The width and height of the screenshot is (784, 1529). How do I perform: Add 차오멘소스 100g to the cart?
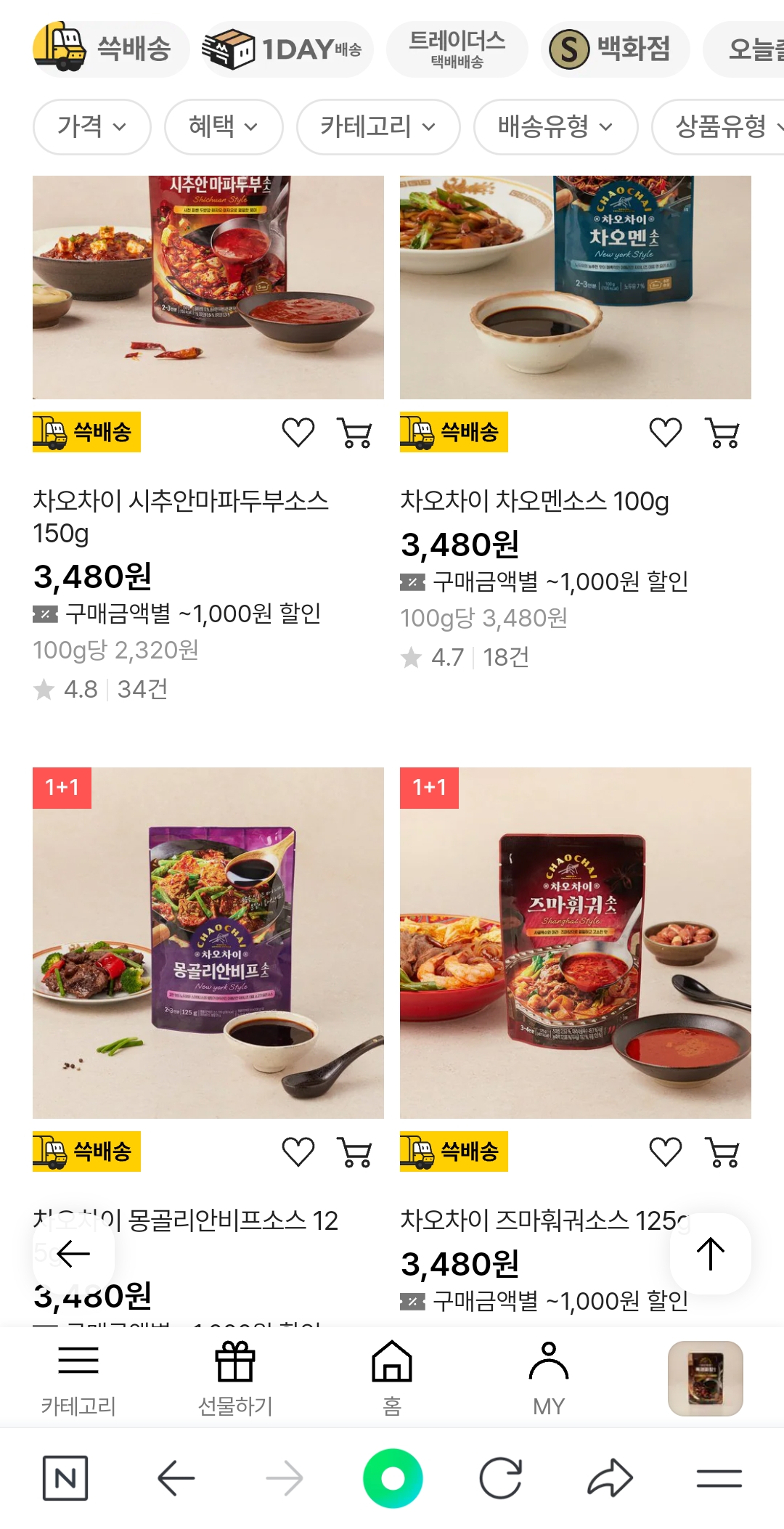[722, 433]
